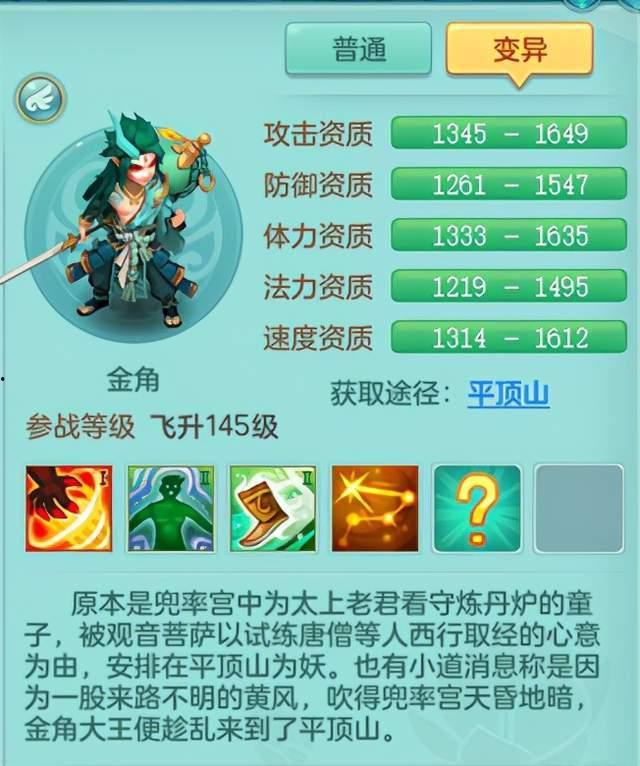Switch to the 普通 tab

(359, 49)
